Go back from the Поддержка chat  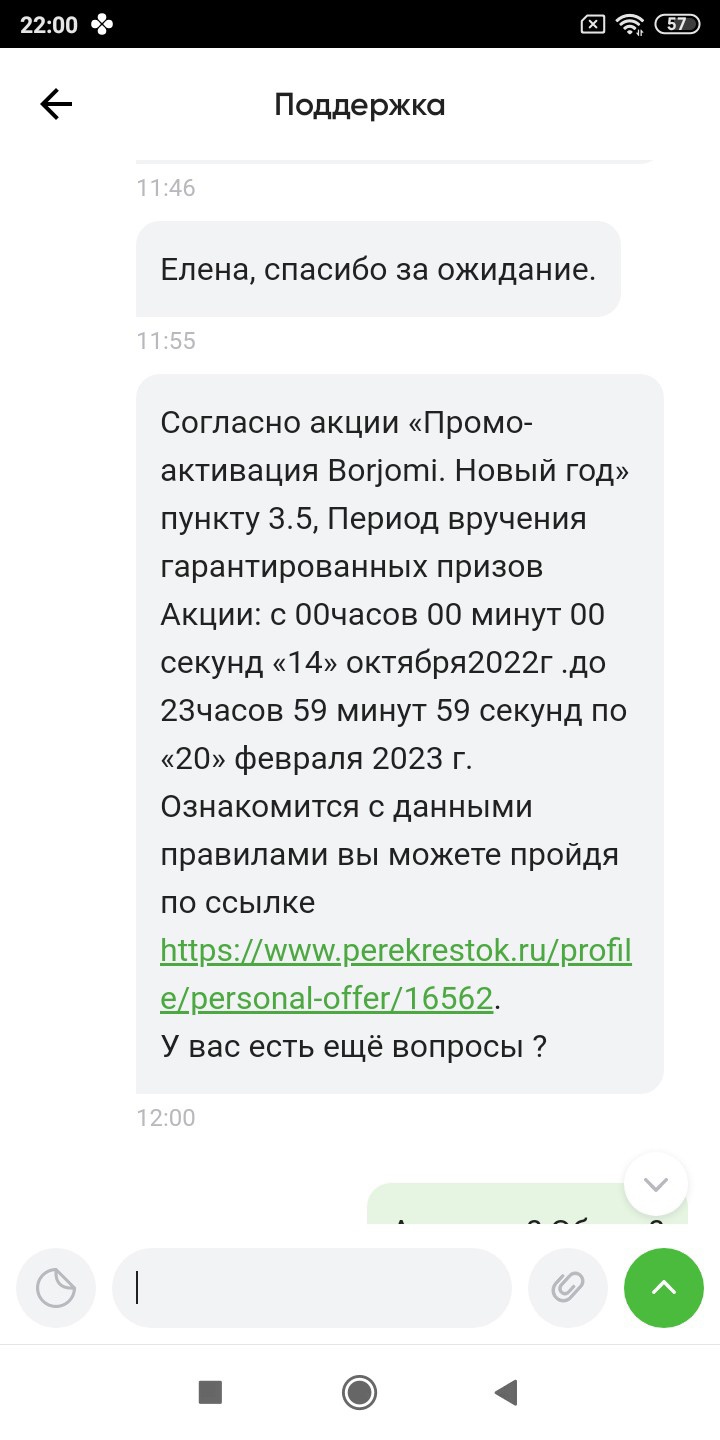click(x=56, y=104)
